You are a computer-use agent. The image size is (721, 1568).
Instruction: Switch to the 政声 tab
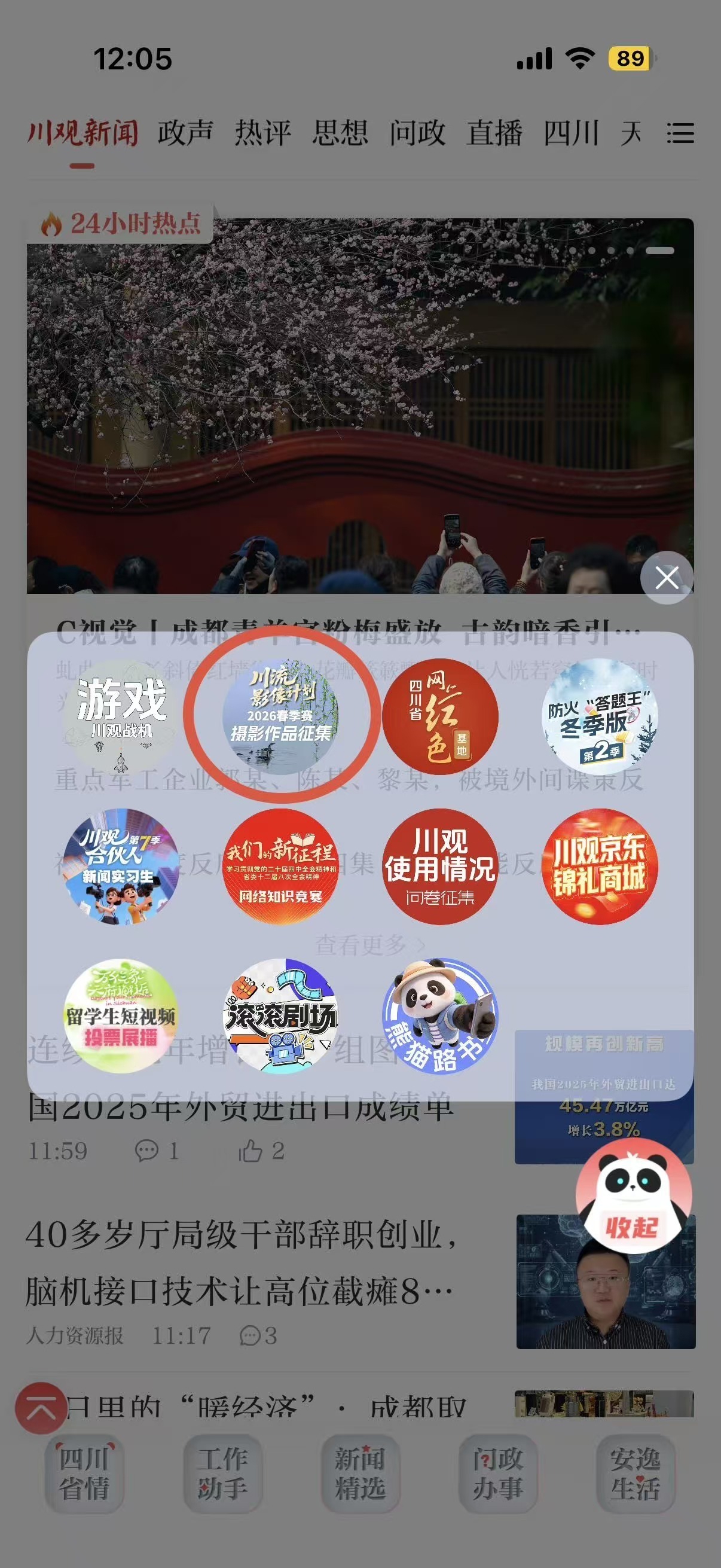[x=185, y=133]
